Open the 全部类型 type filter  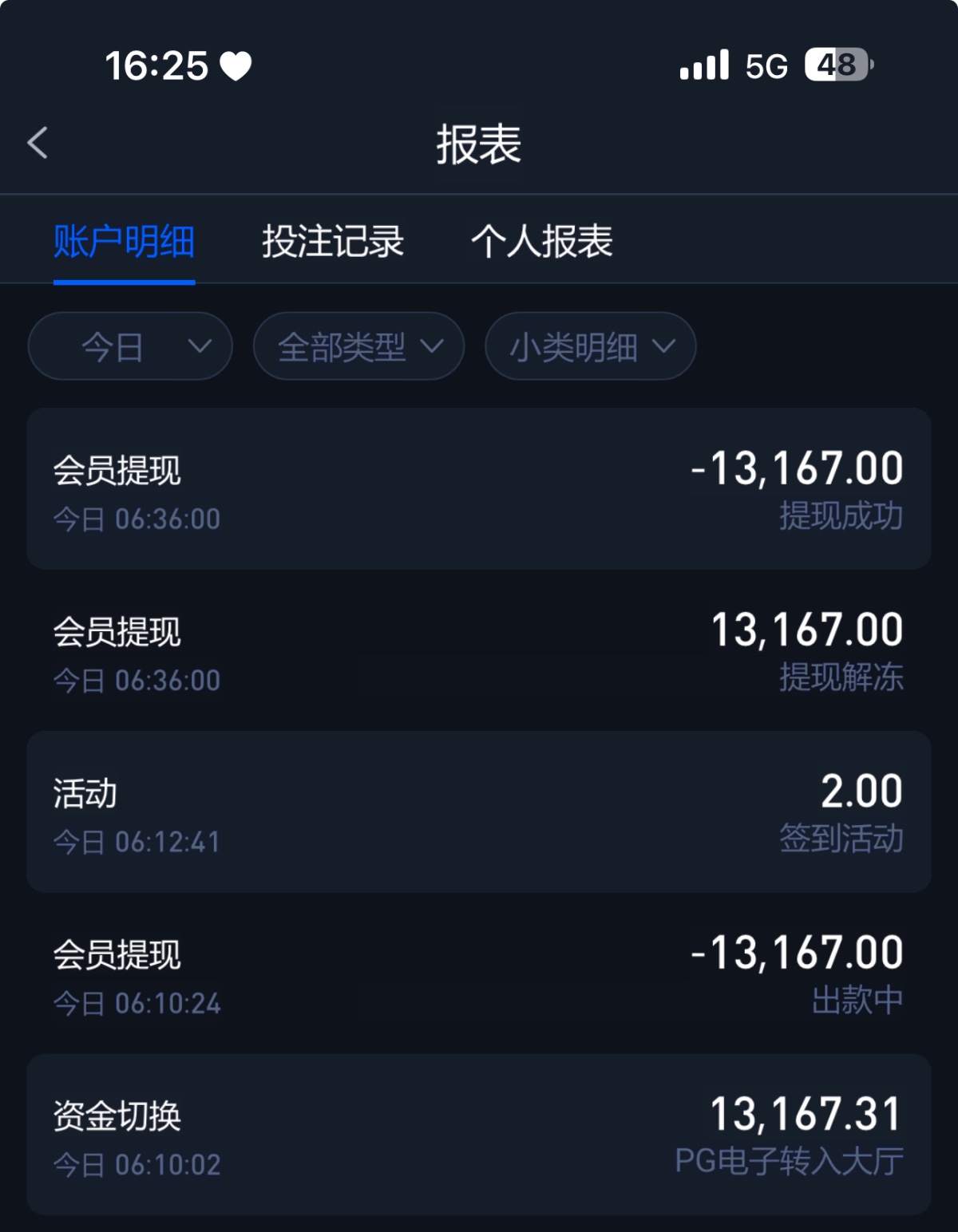click(x=358, y=346)
